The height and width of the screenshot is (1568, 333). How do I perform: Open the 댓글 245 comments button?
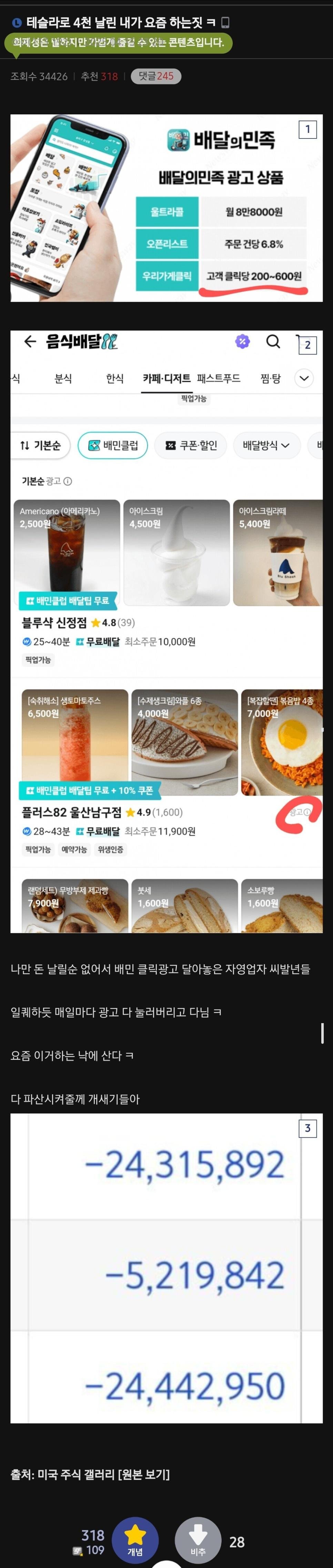[156, 76]
